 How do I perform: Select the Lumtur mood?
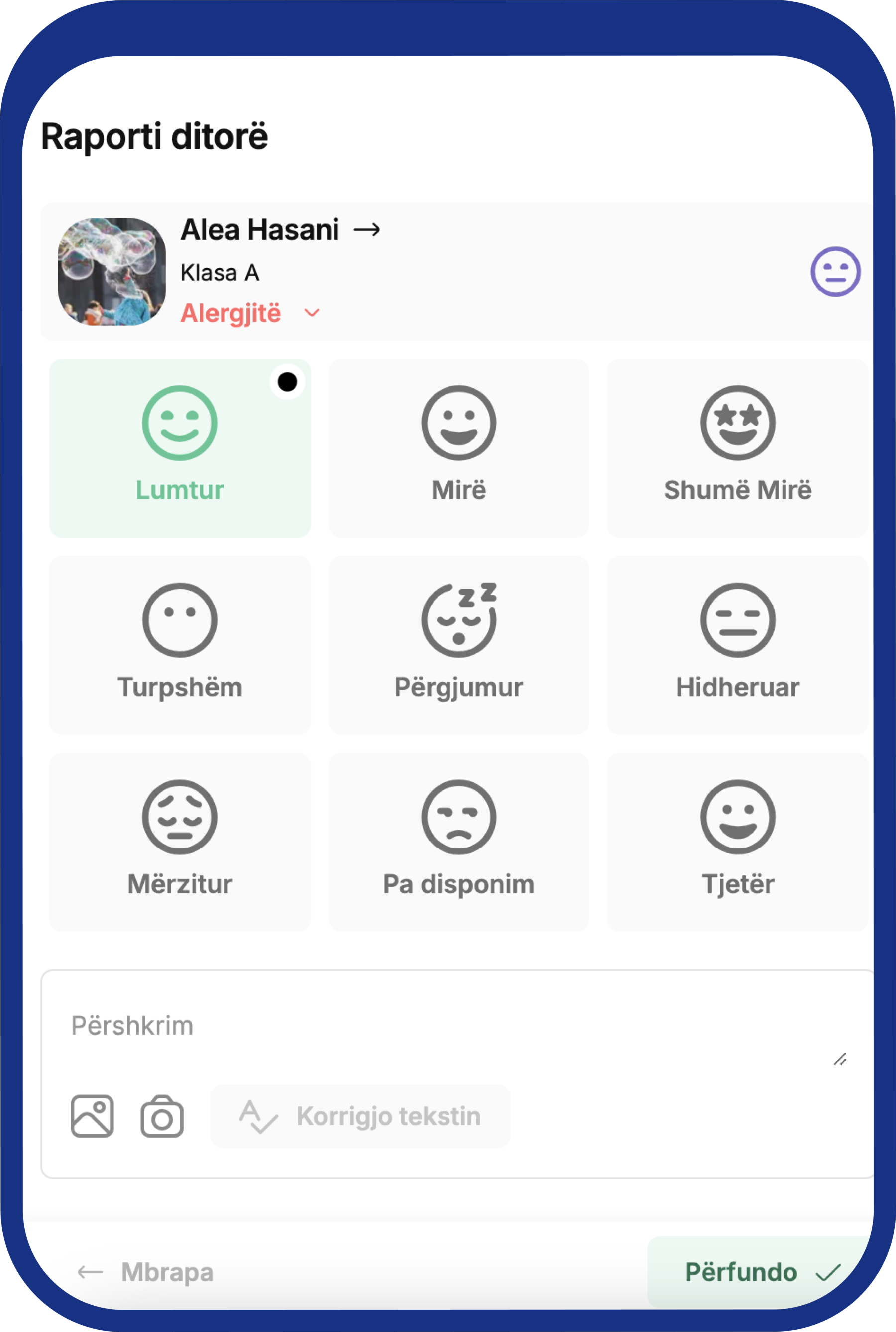(x=179, y=448)
